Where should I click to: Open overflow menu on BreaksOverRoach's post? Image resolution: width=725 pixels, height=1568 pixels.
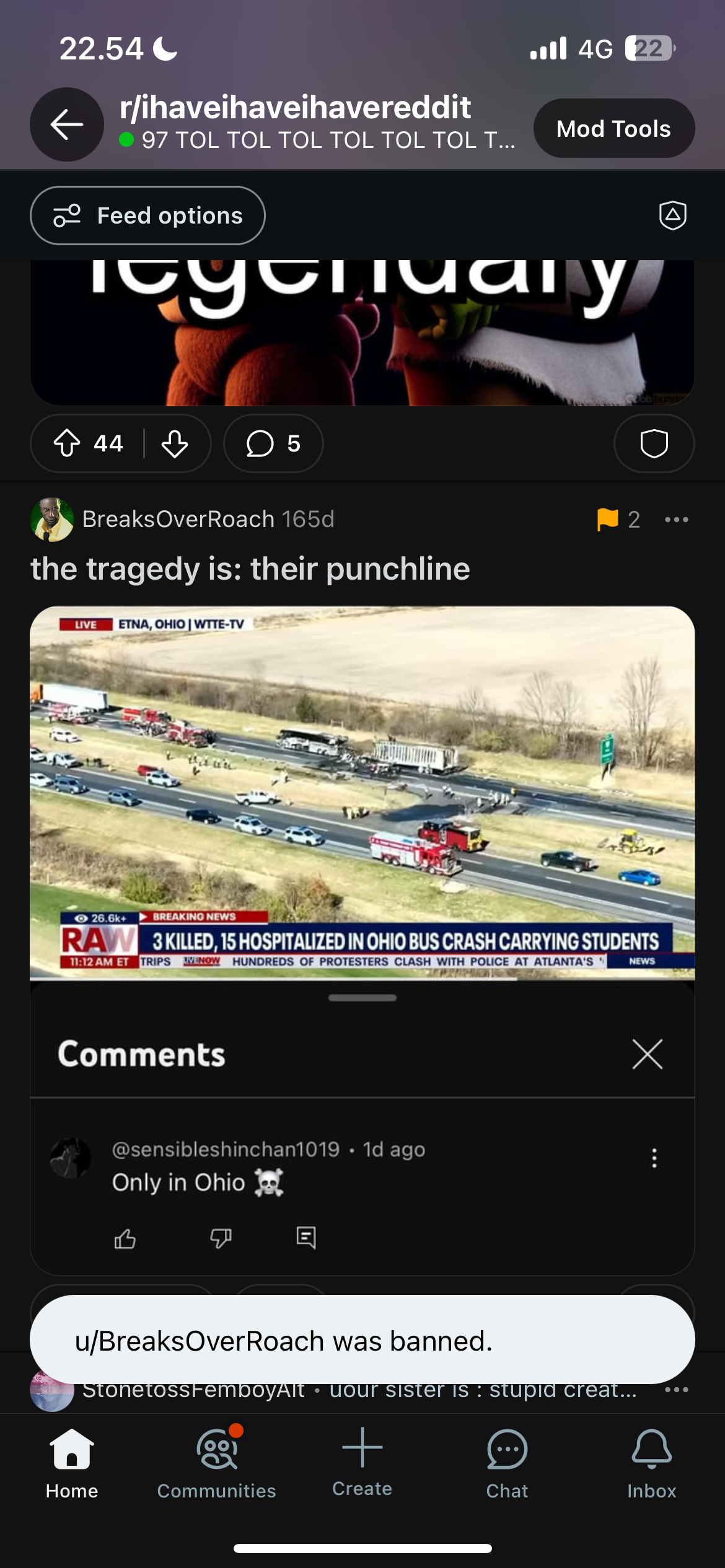(676, 519)
